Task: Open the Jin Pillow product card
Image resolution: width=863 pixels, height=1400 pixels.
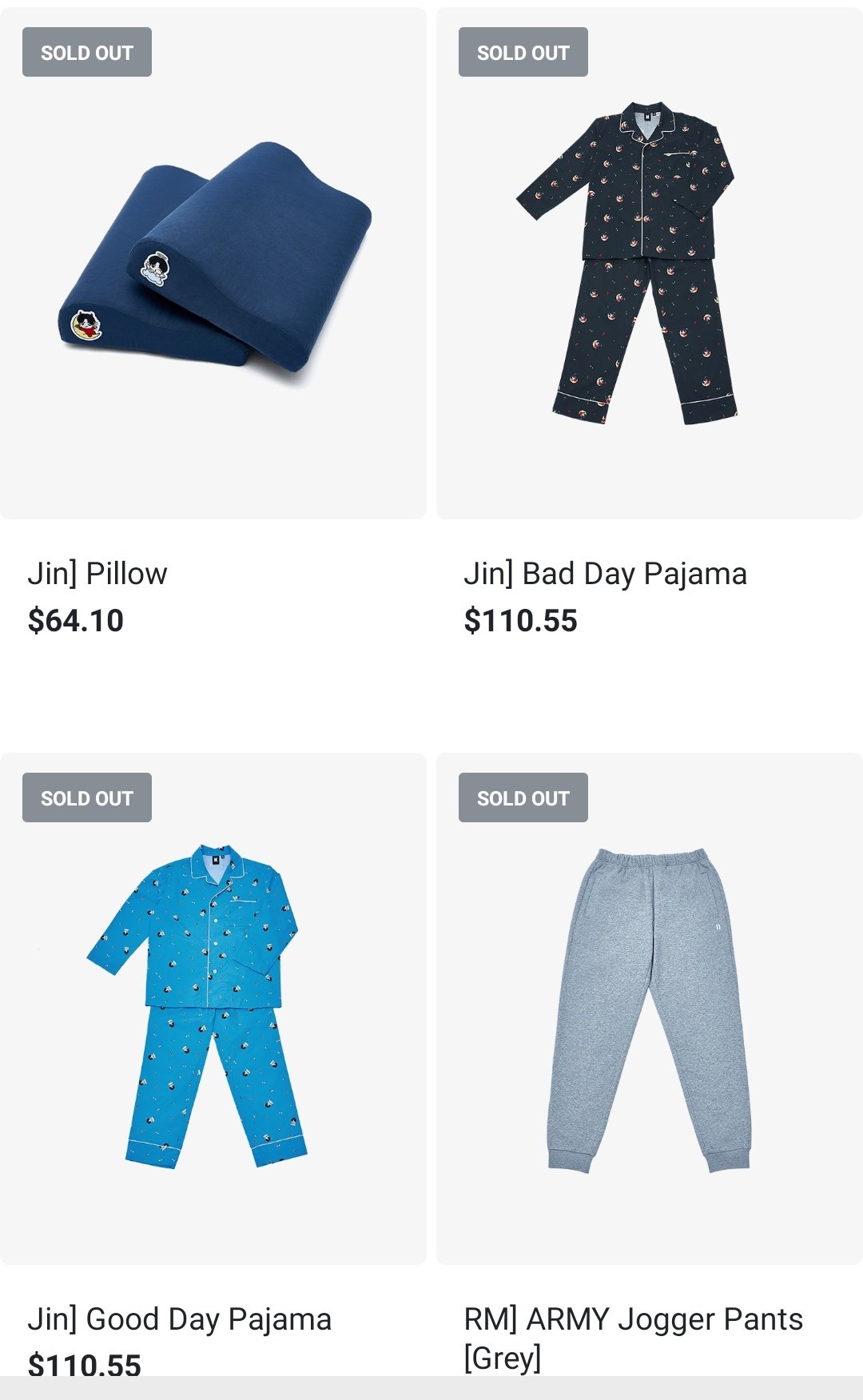Action: [213, 264]
